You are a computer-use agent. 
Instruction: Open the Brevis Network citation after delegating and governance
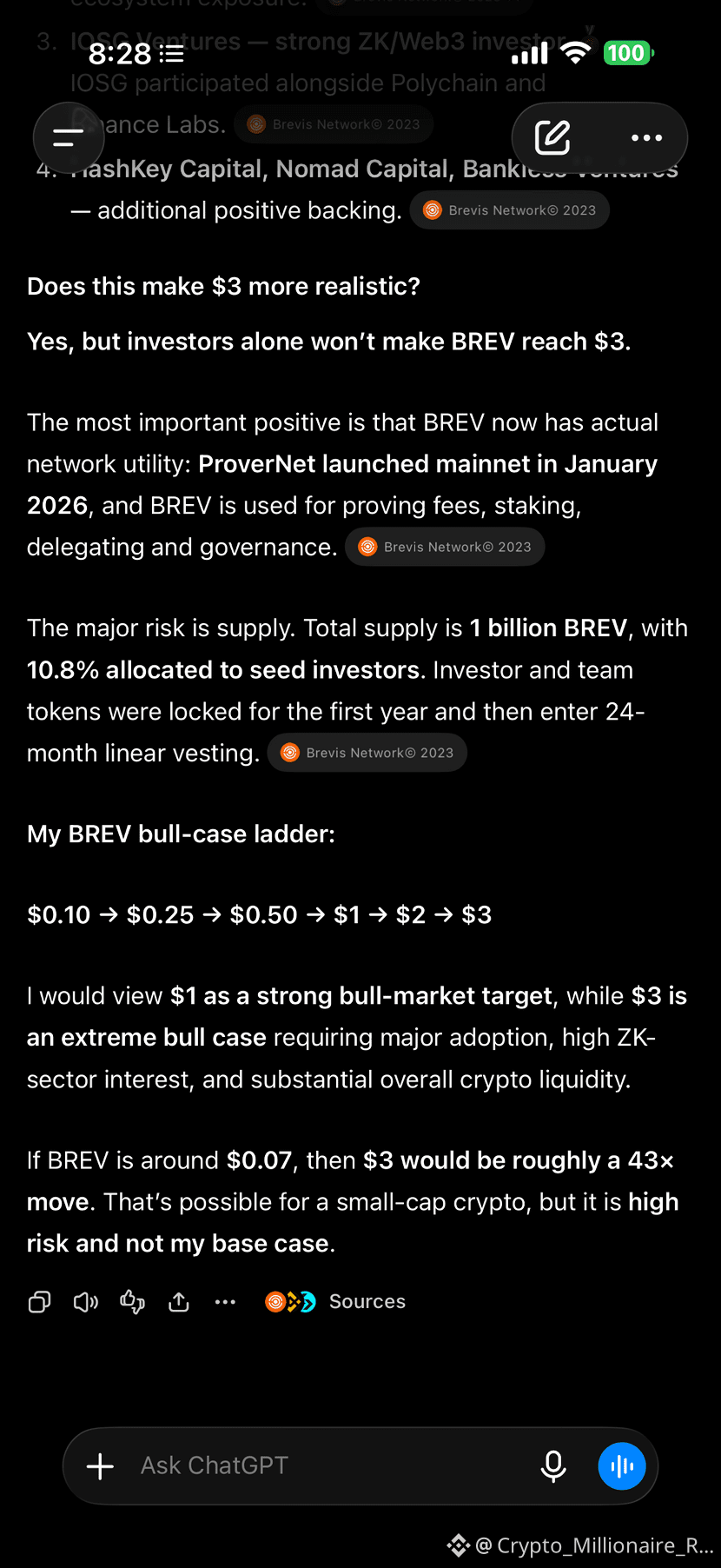[x=445, y=547]
